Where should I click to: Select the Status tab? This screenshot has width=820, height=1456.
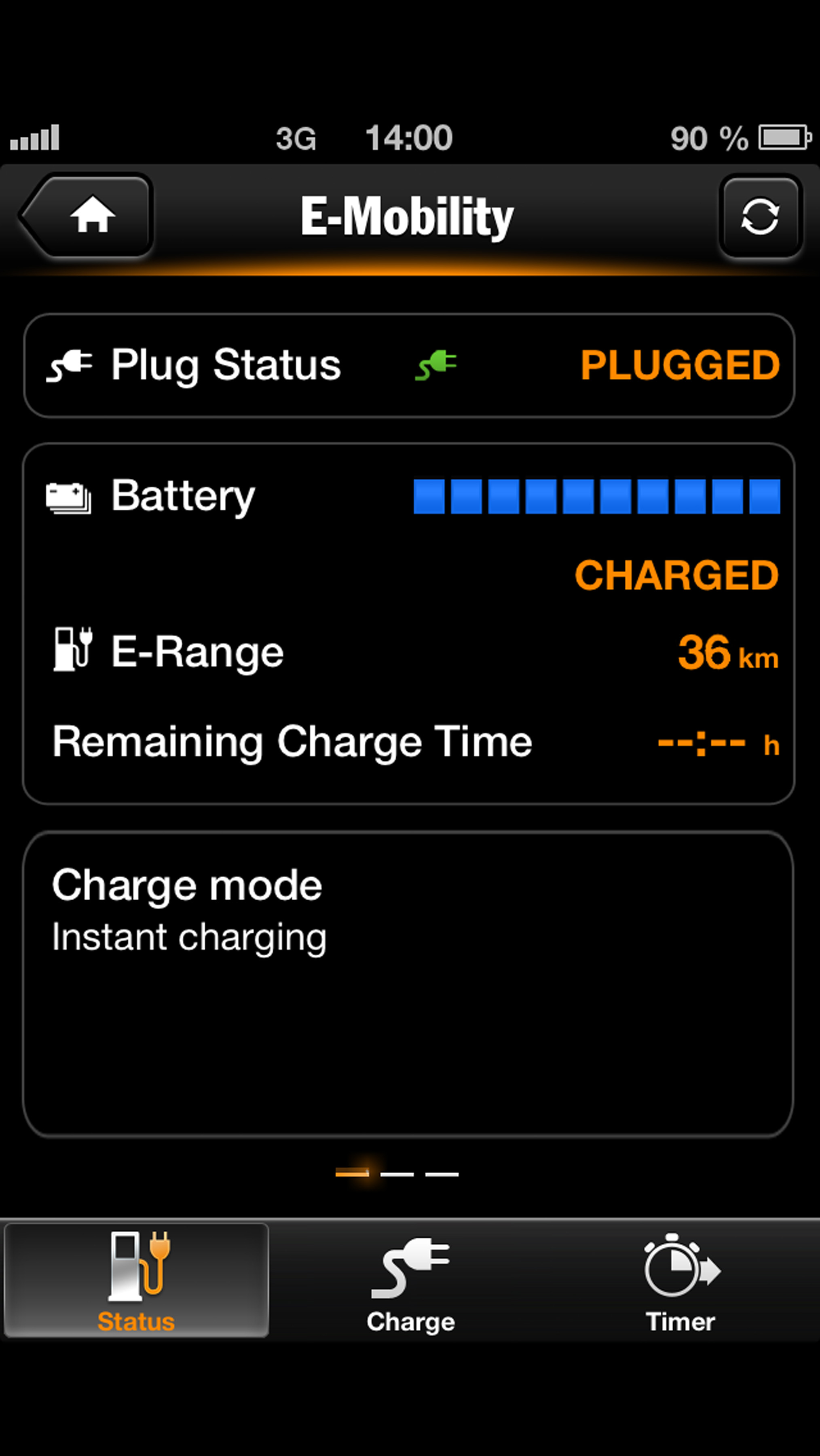click(136, 1281)
